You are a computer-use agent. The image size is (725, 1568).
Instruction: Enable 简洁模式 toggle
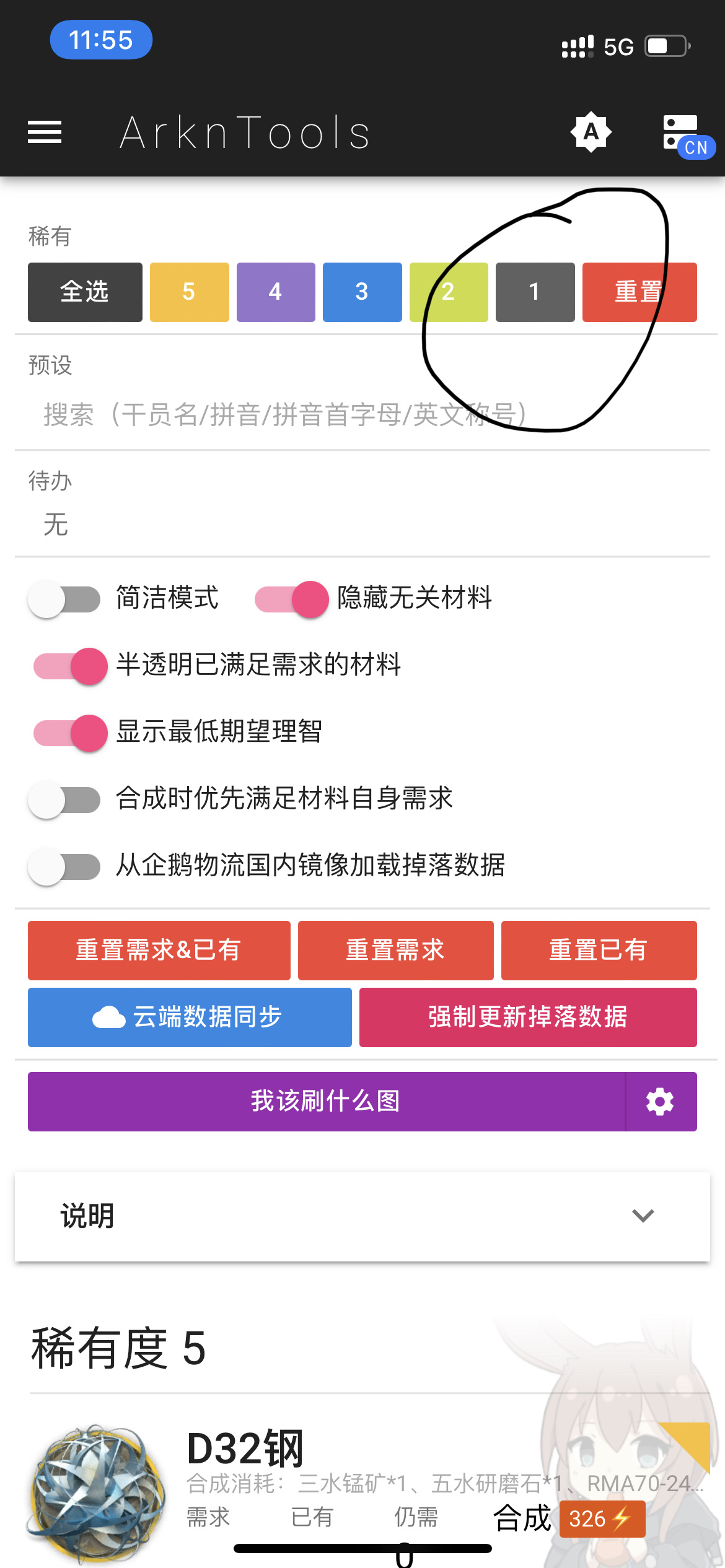[x=65, y=598]
